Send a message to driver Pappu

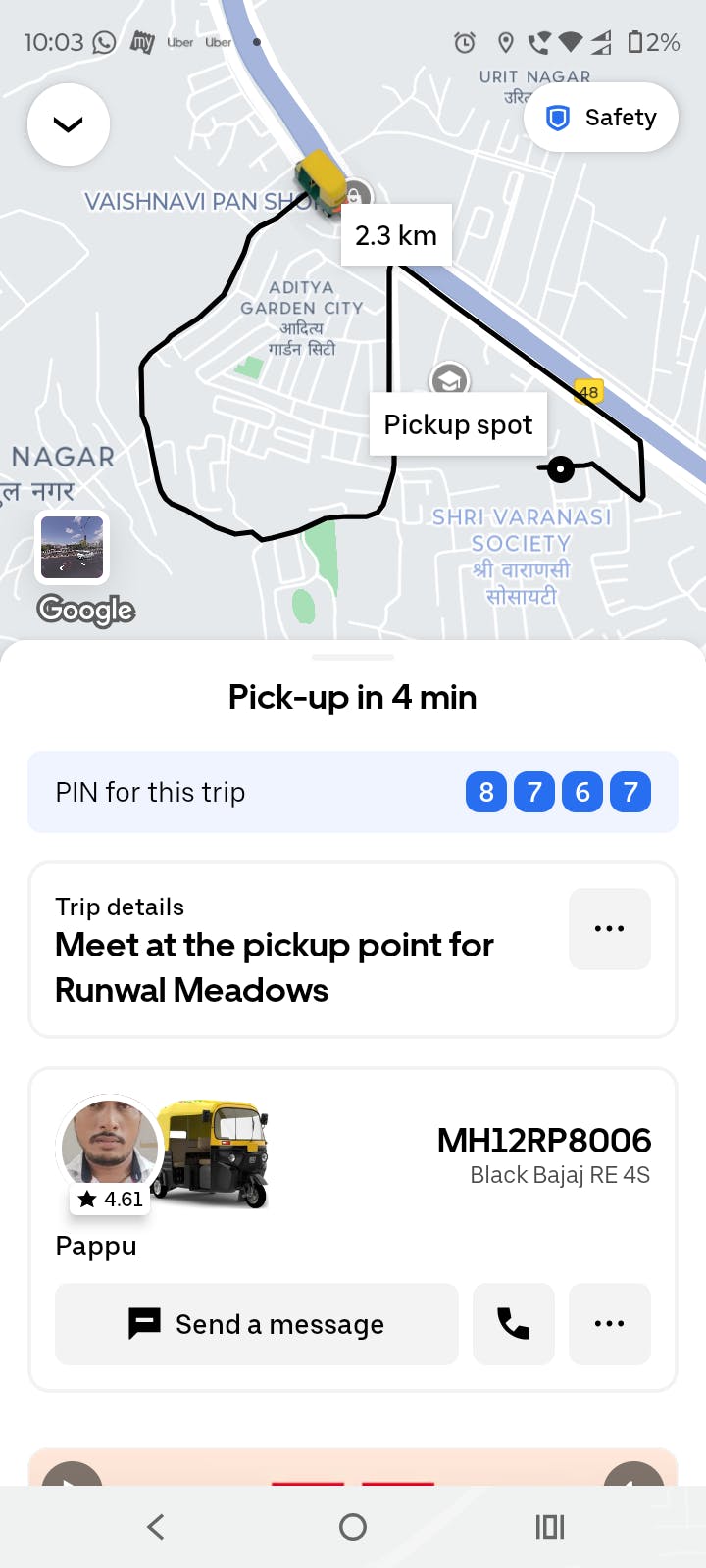click(x=256, y=1324)
